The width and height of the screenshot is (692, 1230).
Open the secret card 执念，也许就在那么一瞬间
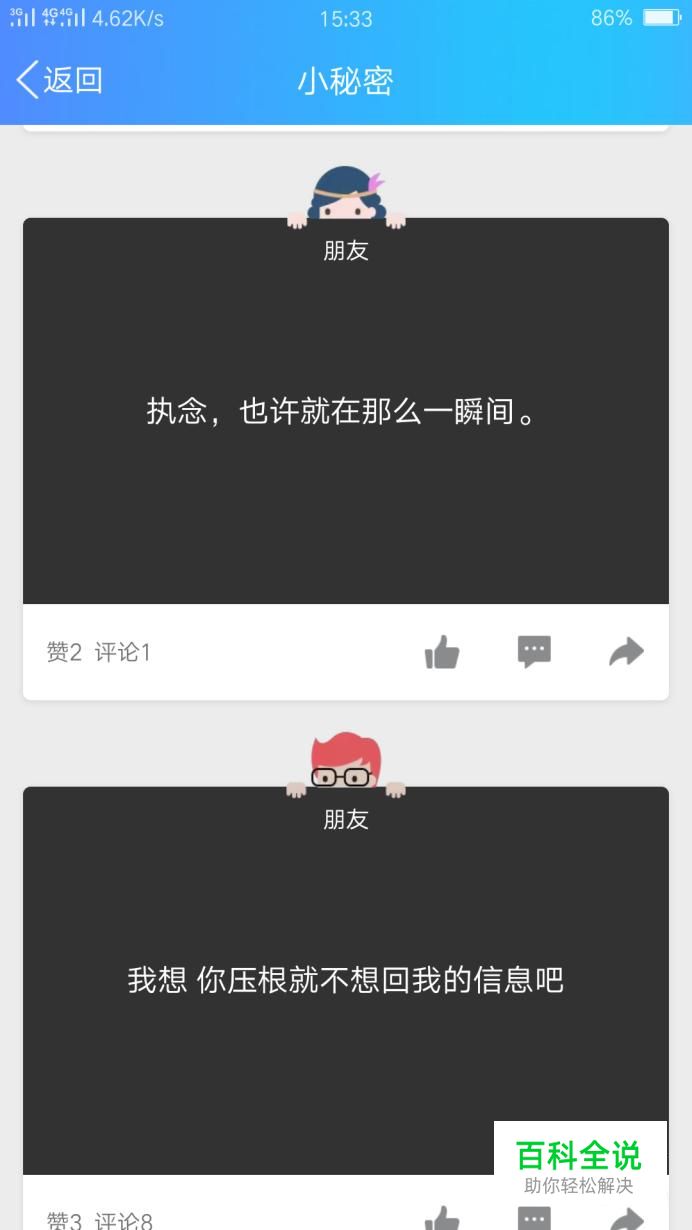(345, 411)
